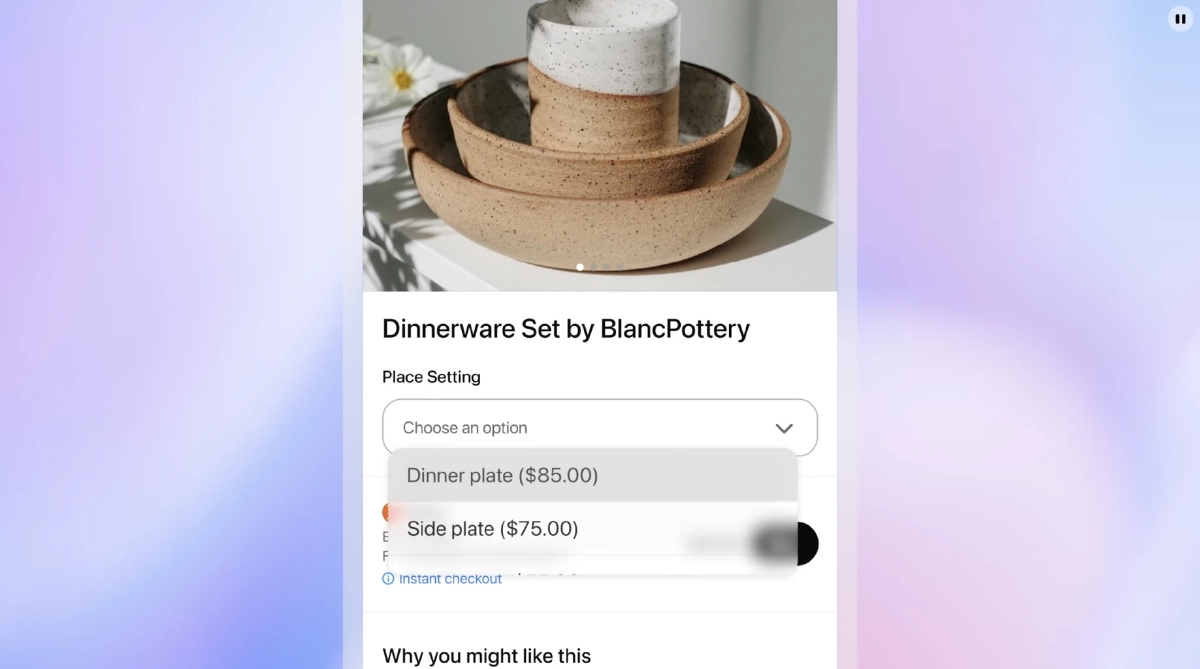Collapse the Place Setting dropdown
Image resolution: width=1200 pixels, height=669 pixels.
[x=784, y=428]
